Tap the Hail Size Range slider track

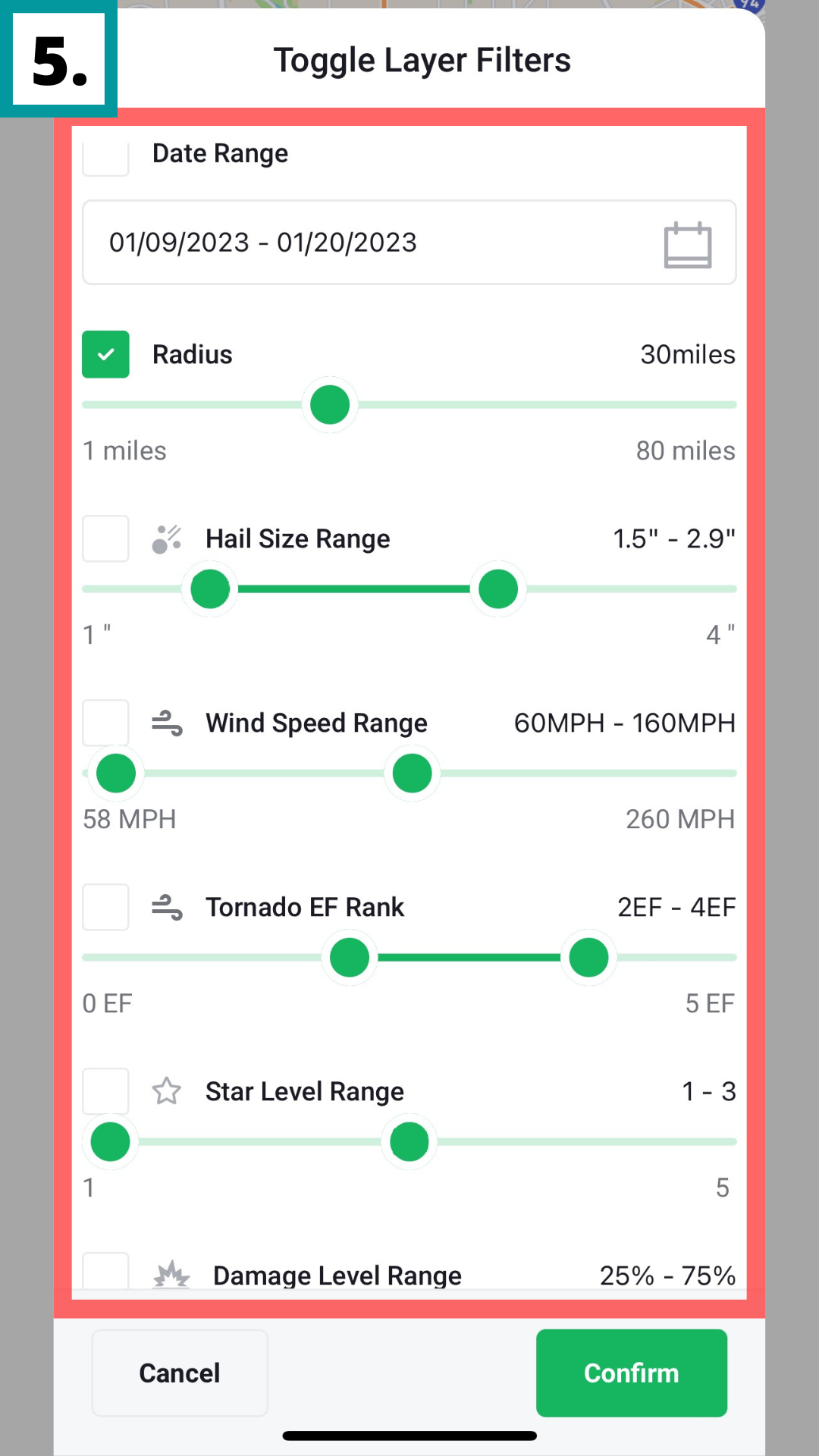pyautogui.click(x=354, y=589)
